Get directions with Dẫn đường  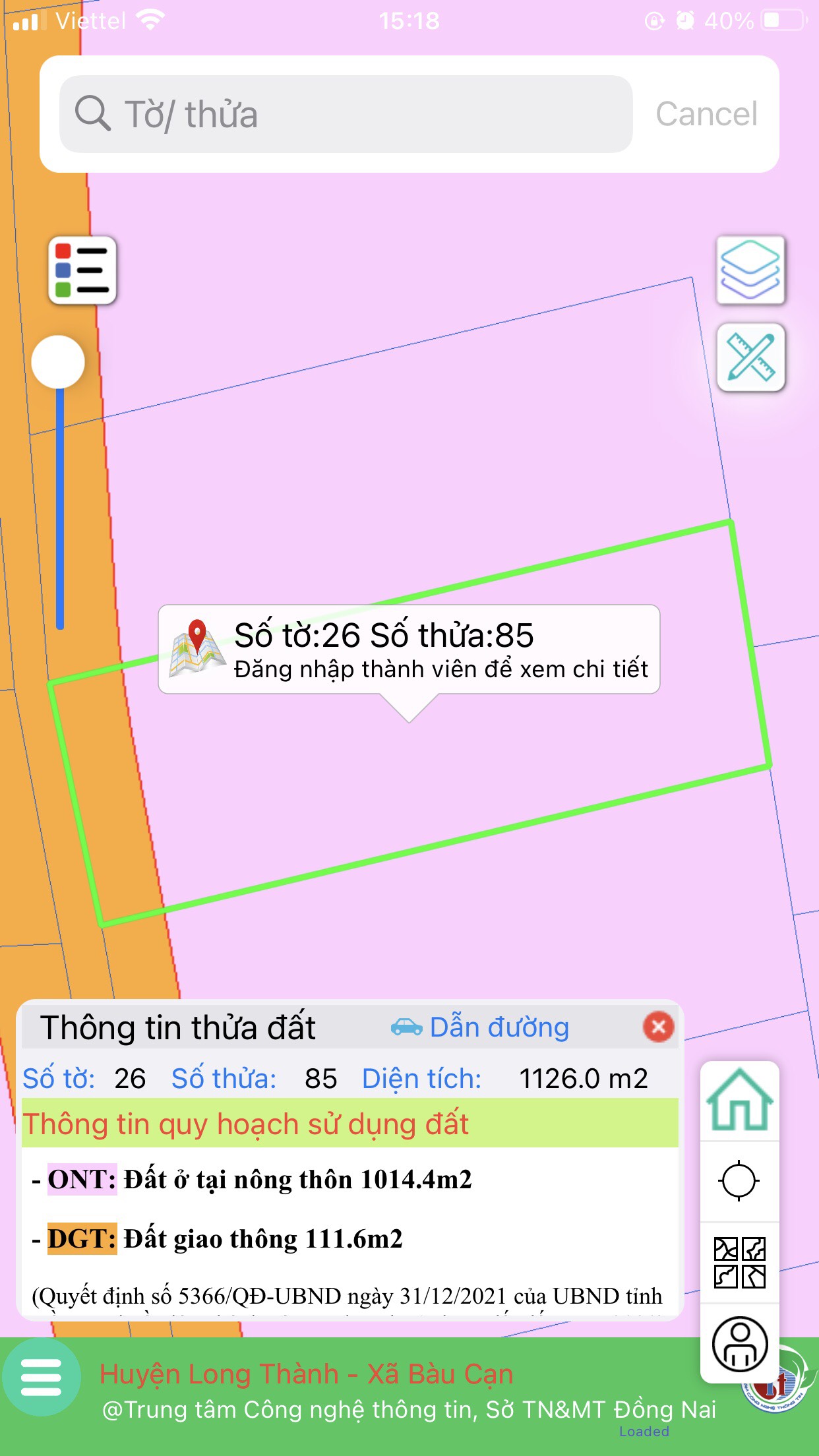click(x=480, y=1027)
